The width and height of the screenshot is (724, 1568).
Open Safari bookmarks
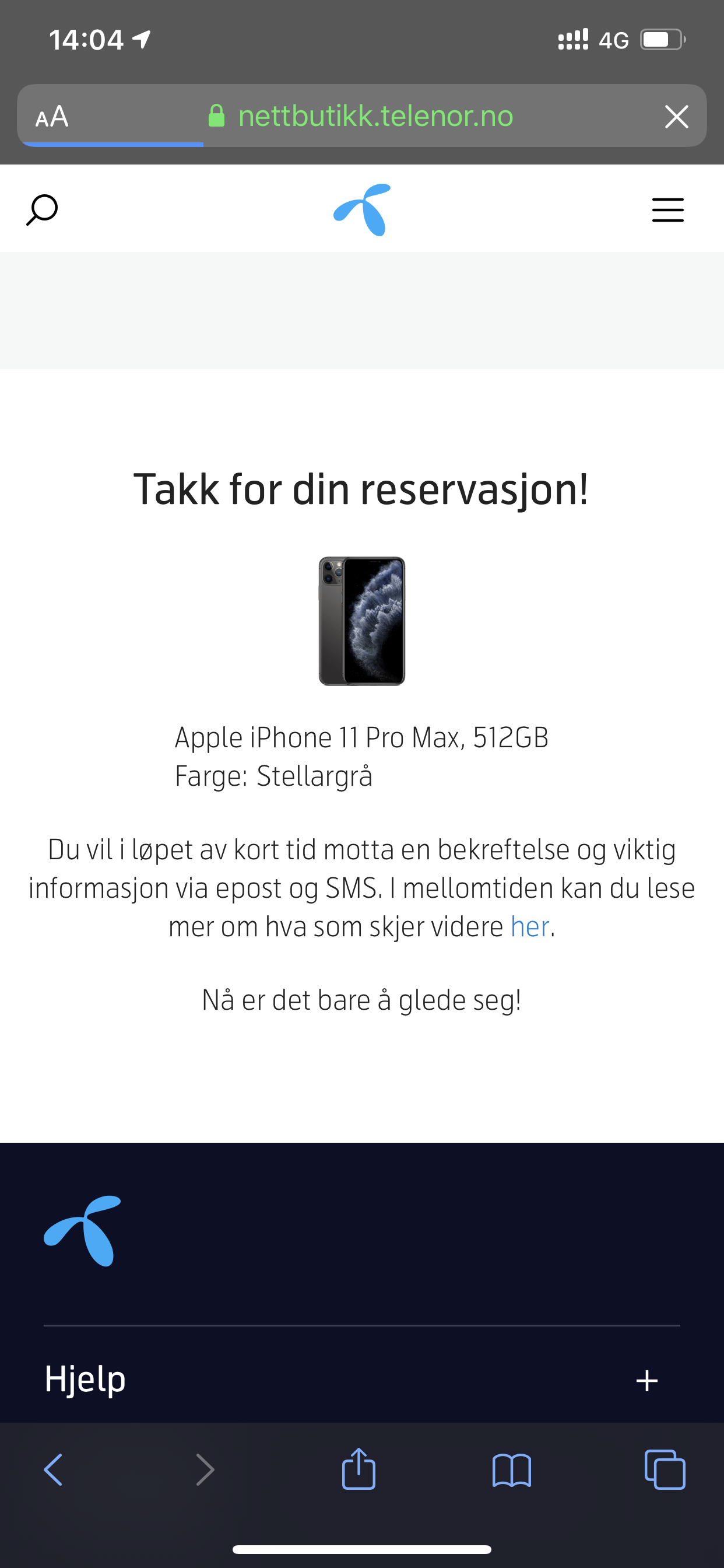512,1471
